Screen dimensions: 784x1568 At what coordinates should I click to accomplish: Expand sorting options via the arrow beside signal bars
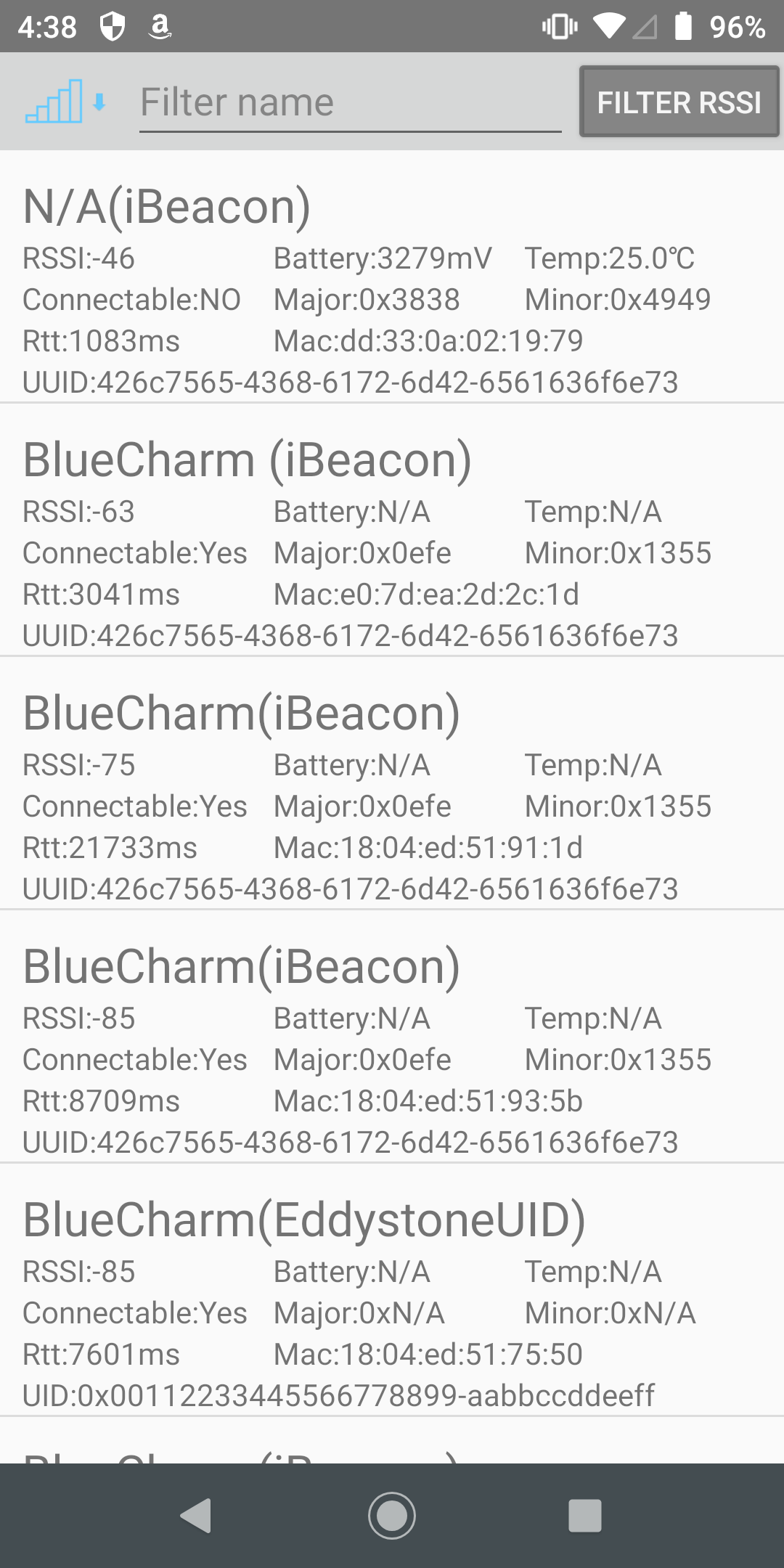pos(99,103)
